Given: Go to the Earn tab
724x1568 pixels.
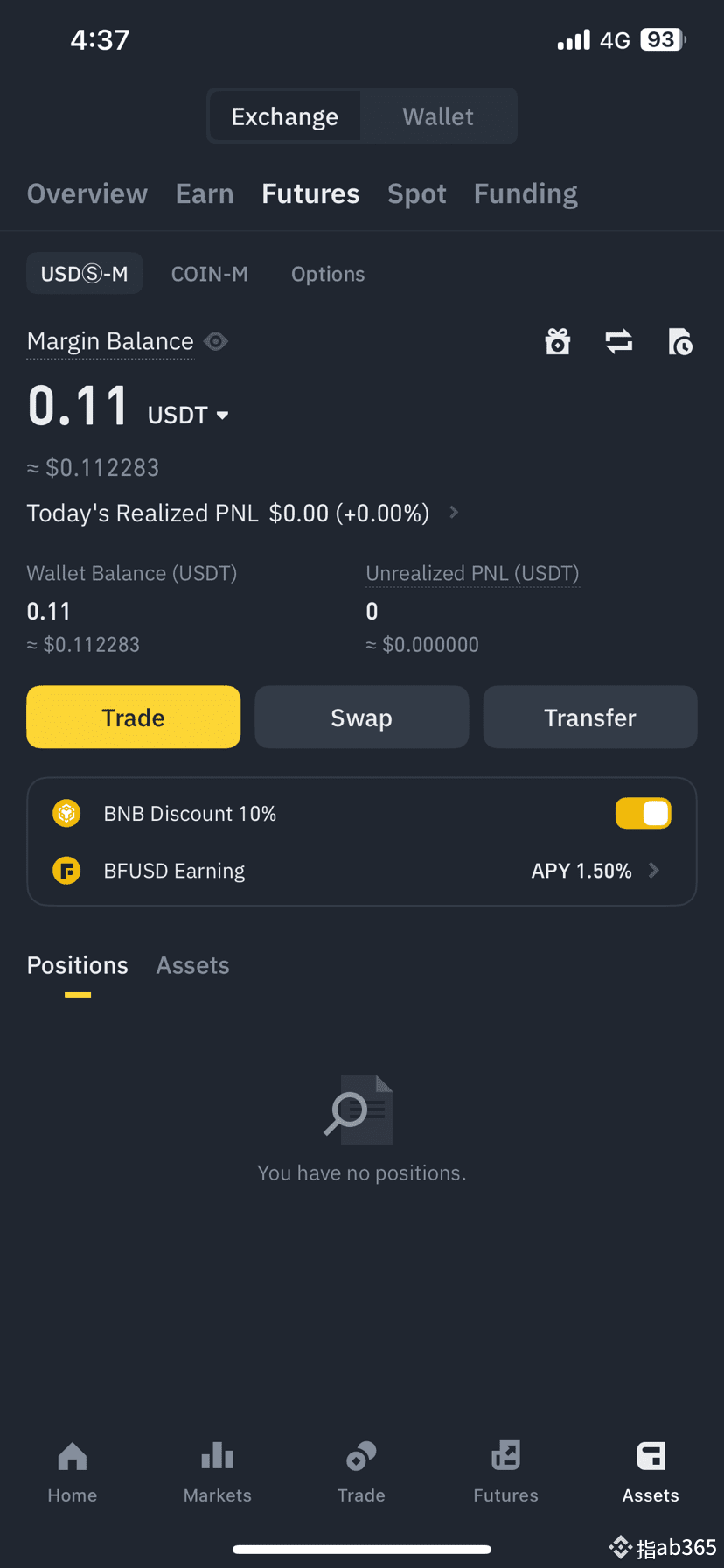Looking at the screenshot, I should coord(205,193).
